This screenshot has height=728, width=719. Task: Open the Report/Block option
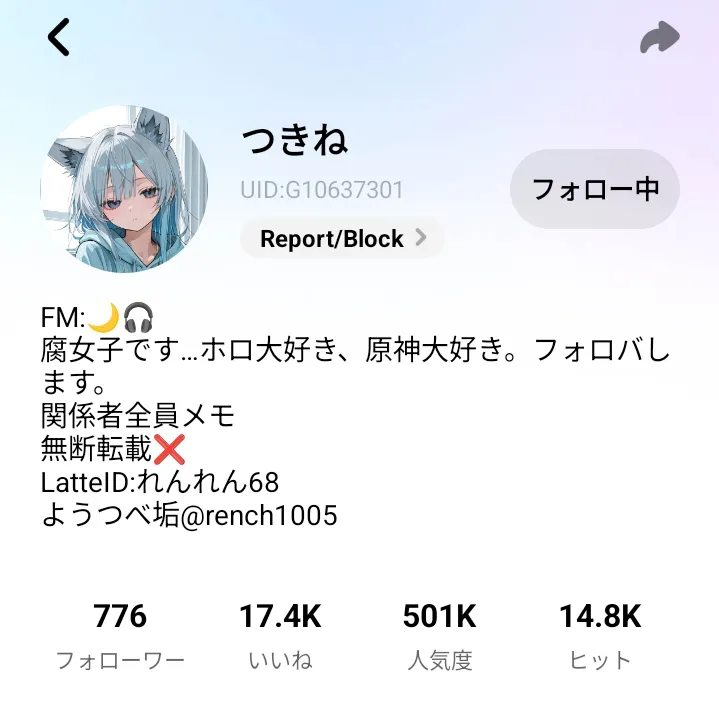342,238
